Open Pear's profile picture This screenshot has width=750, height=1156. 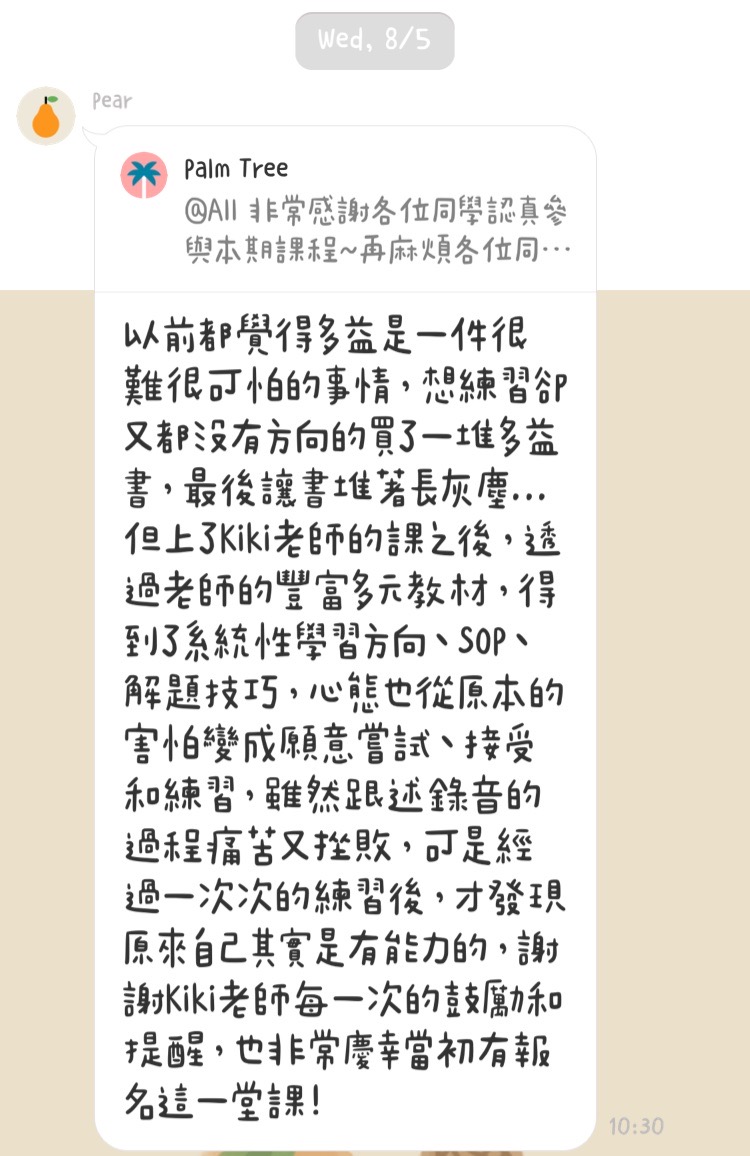coord(46,116)
